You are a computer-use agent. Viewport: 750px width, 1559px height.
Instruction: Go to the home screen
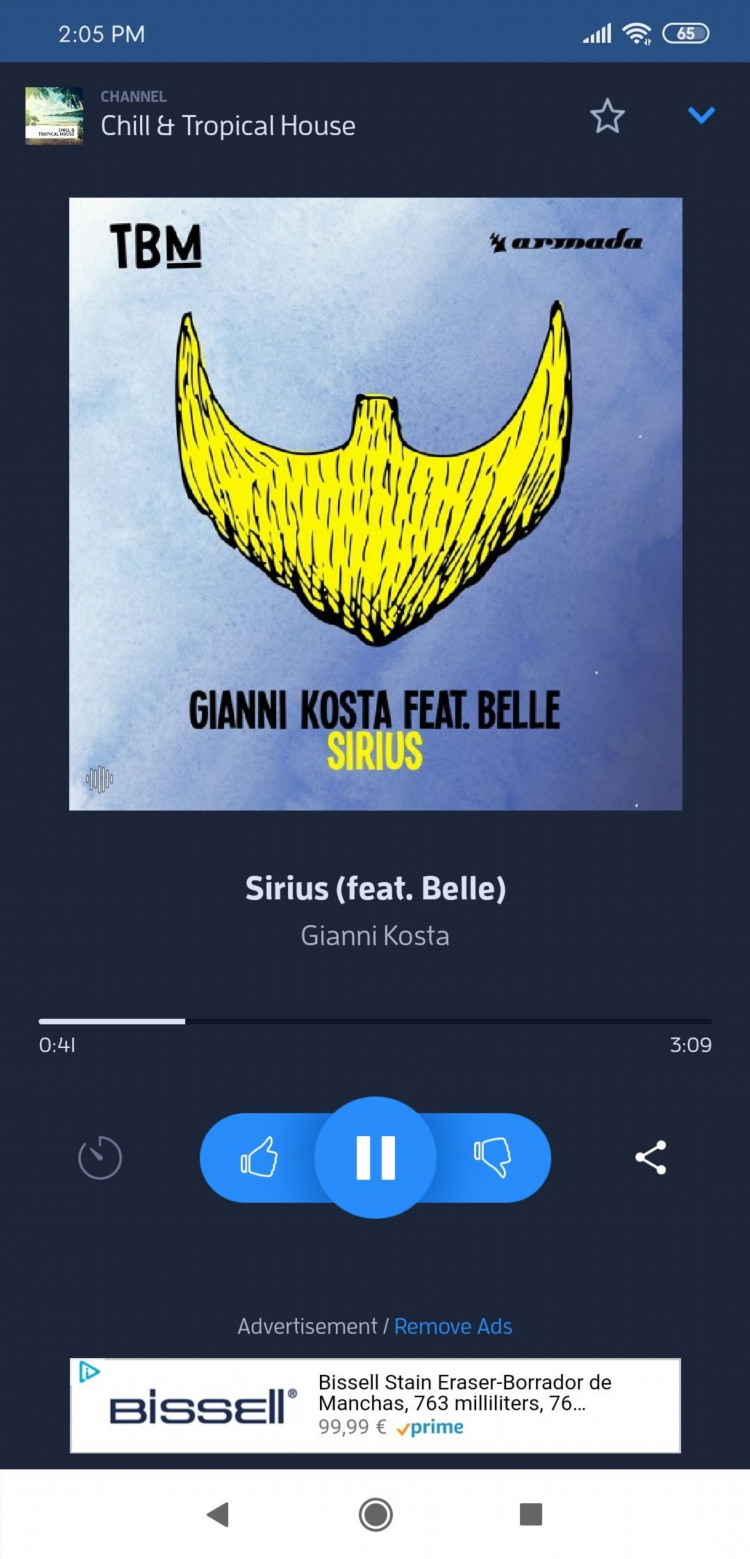click(x=375, y=1514)
